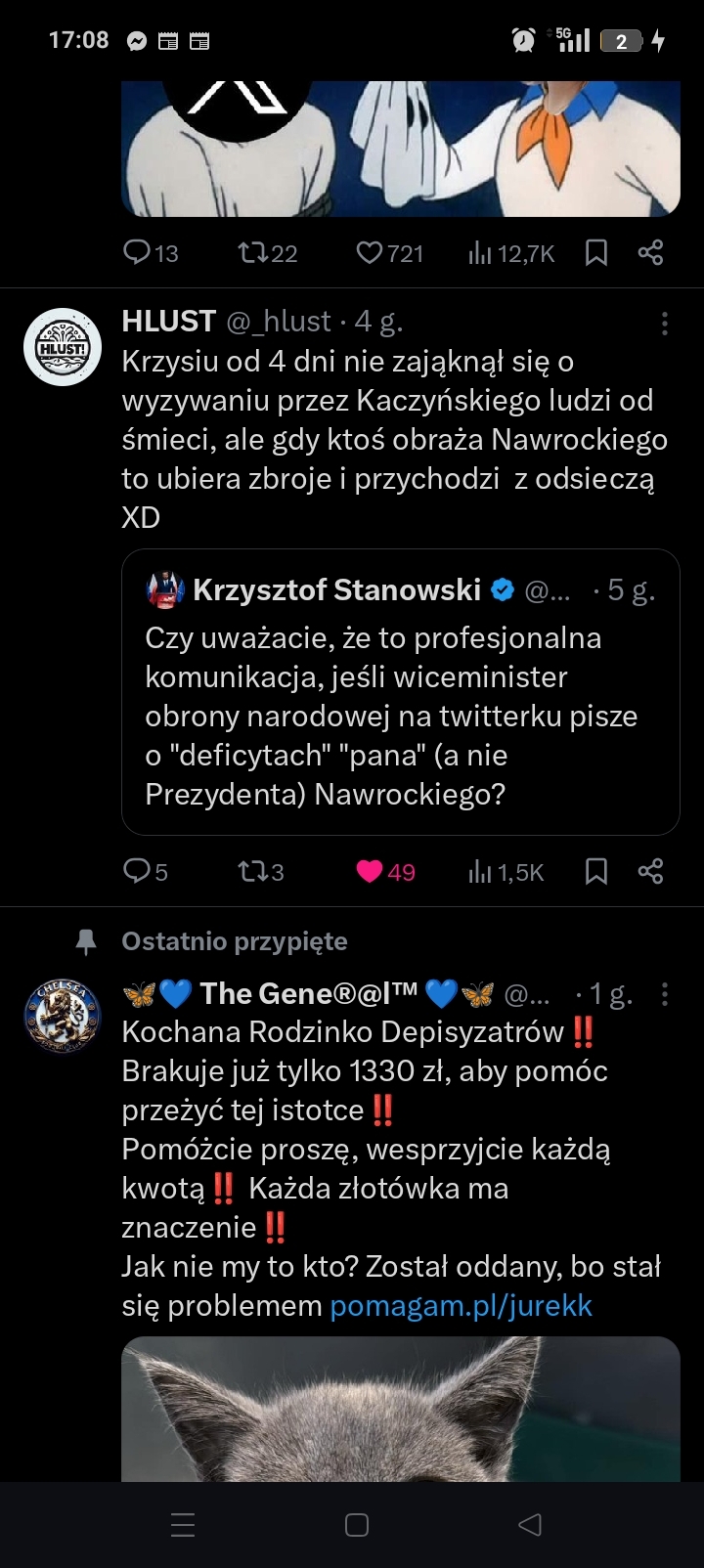The image size is (704, 1568).
Task: Repost the post with 22 reposts
Action: click(250, 253)
